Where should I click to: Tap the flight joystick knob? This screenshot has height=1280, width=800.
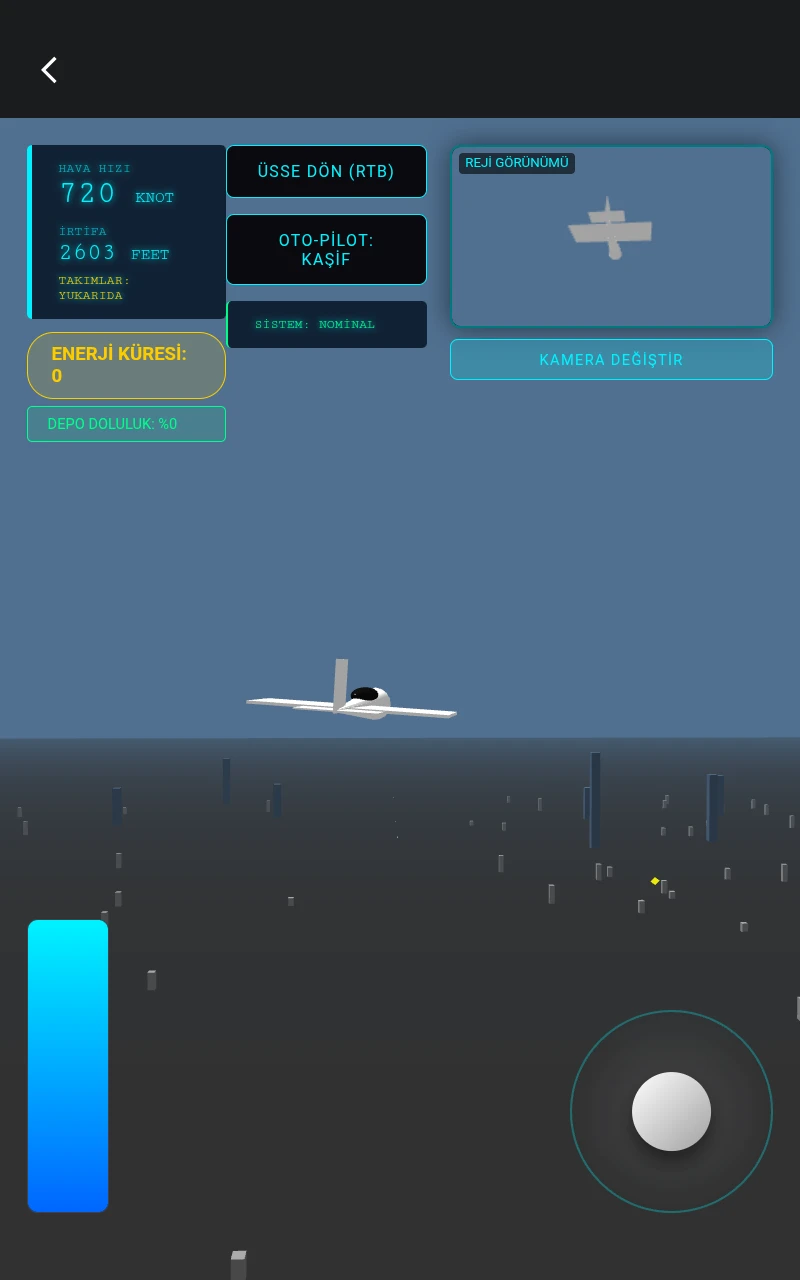(671, 1111)
